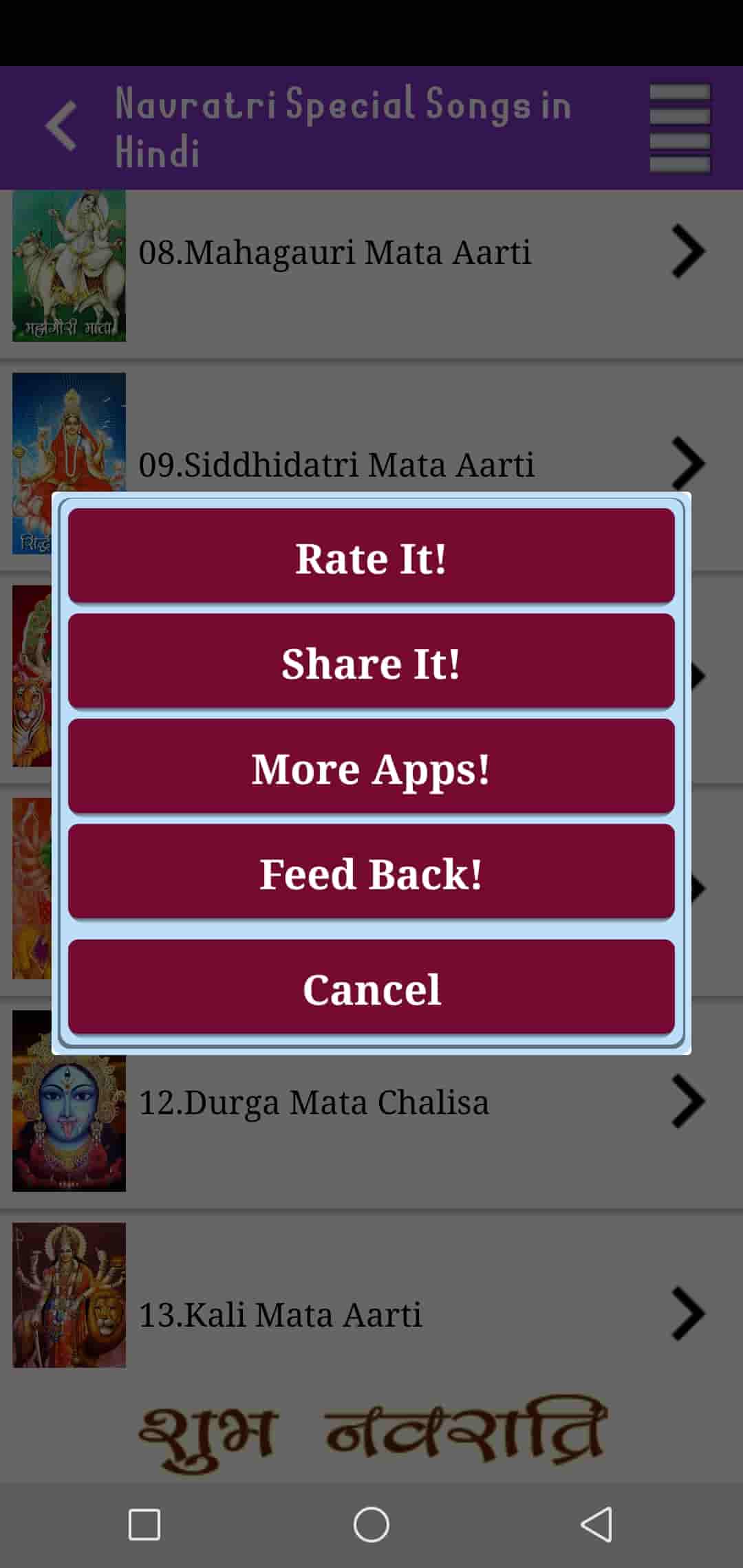Choose Feed Back! in the dialog

click(371, 873)
